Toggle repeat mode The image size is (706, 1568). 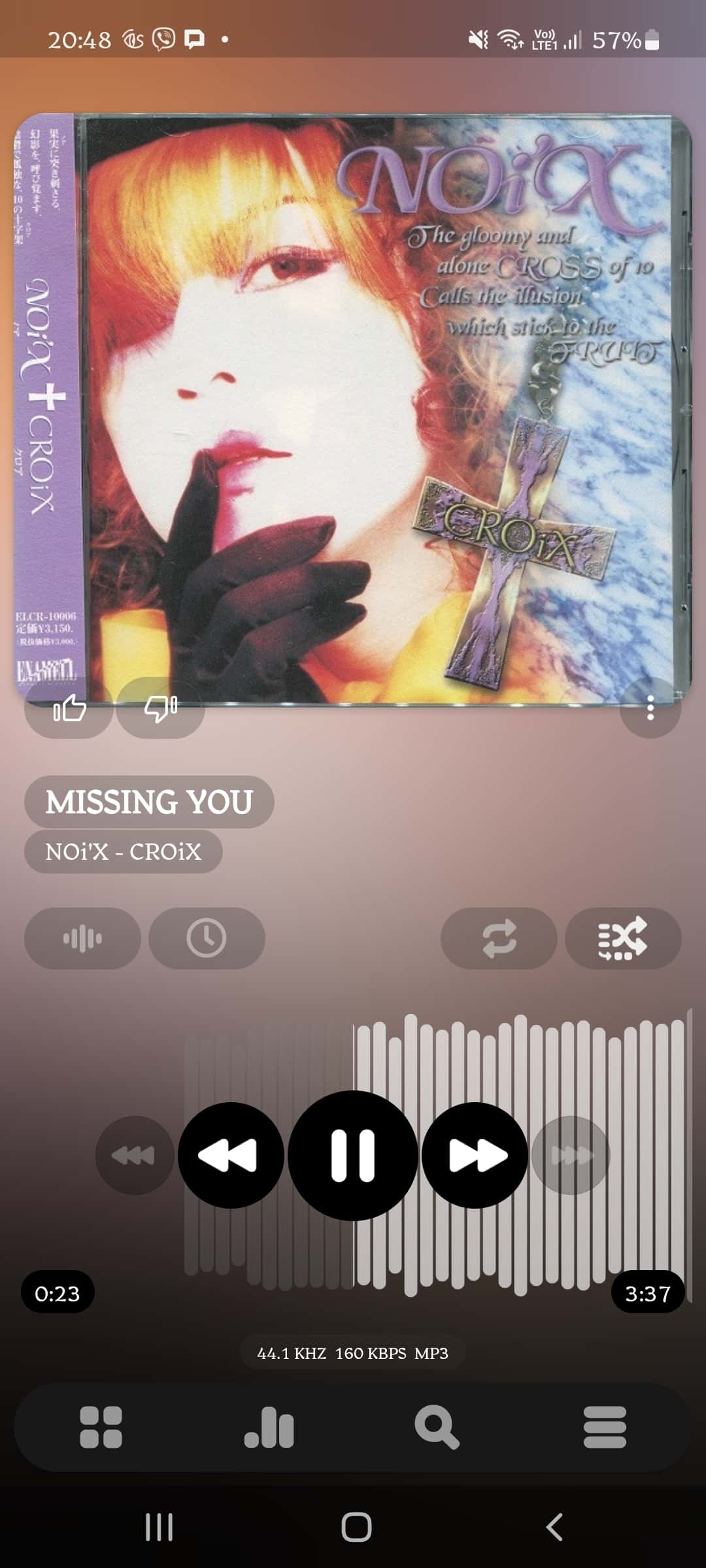coord(499,939)
